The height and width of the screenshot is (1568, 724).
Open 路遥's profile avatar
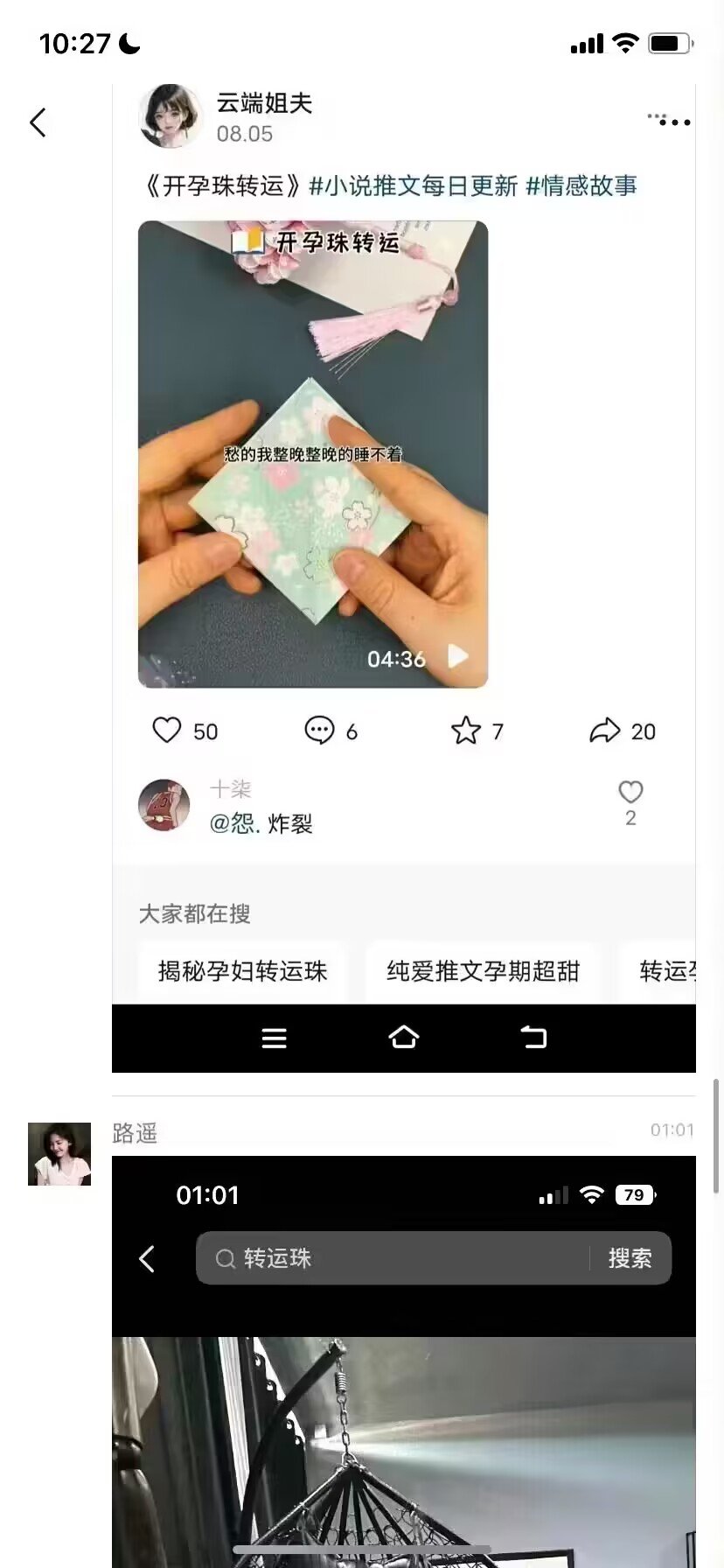click(x=59, y=1154)
